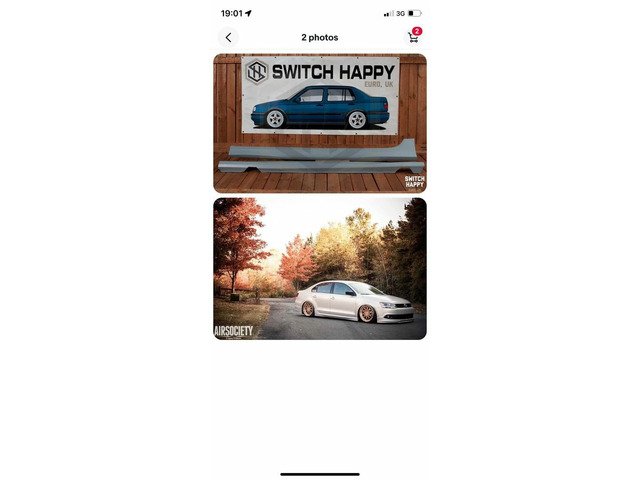View the white Jetta Airsociety photo

click(320, 268)
